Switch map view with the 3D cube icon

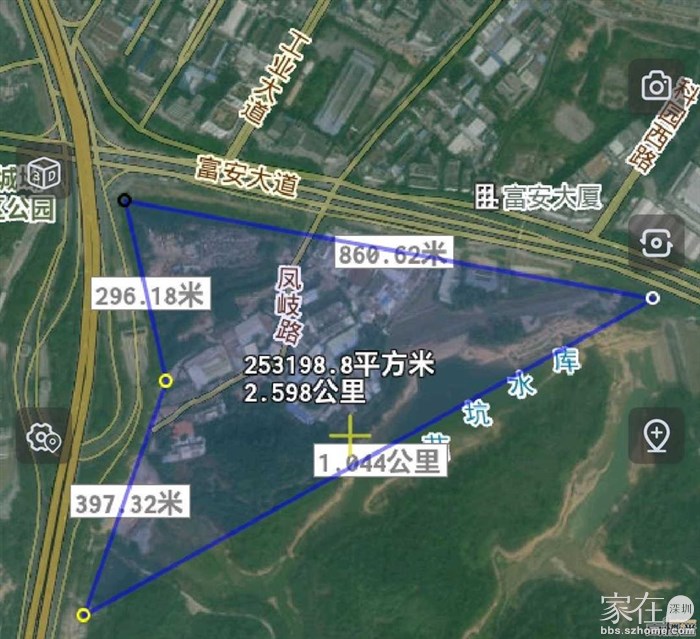[x=43, y=176]
